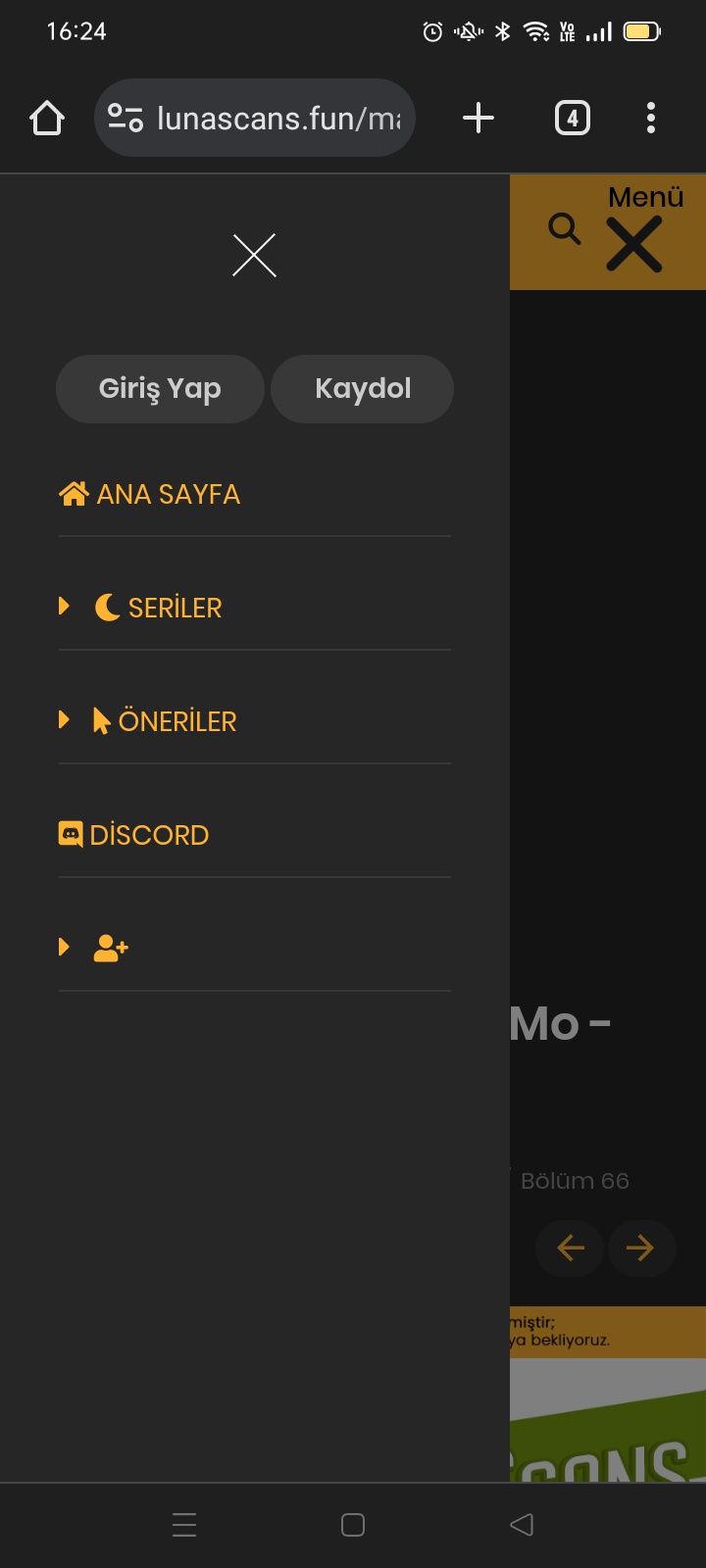The height and width of the screenshot is (1568, 706).
Task: Tap the large Menü X icon
Action: pos(634,243)
